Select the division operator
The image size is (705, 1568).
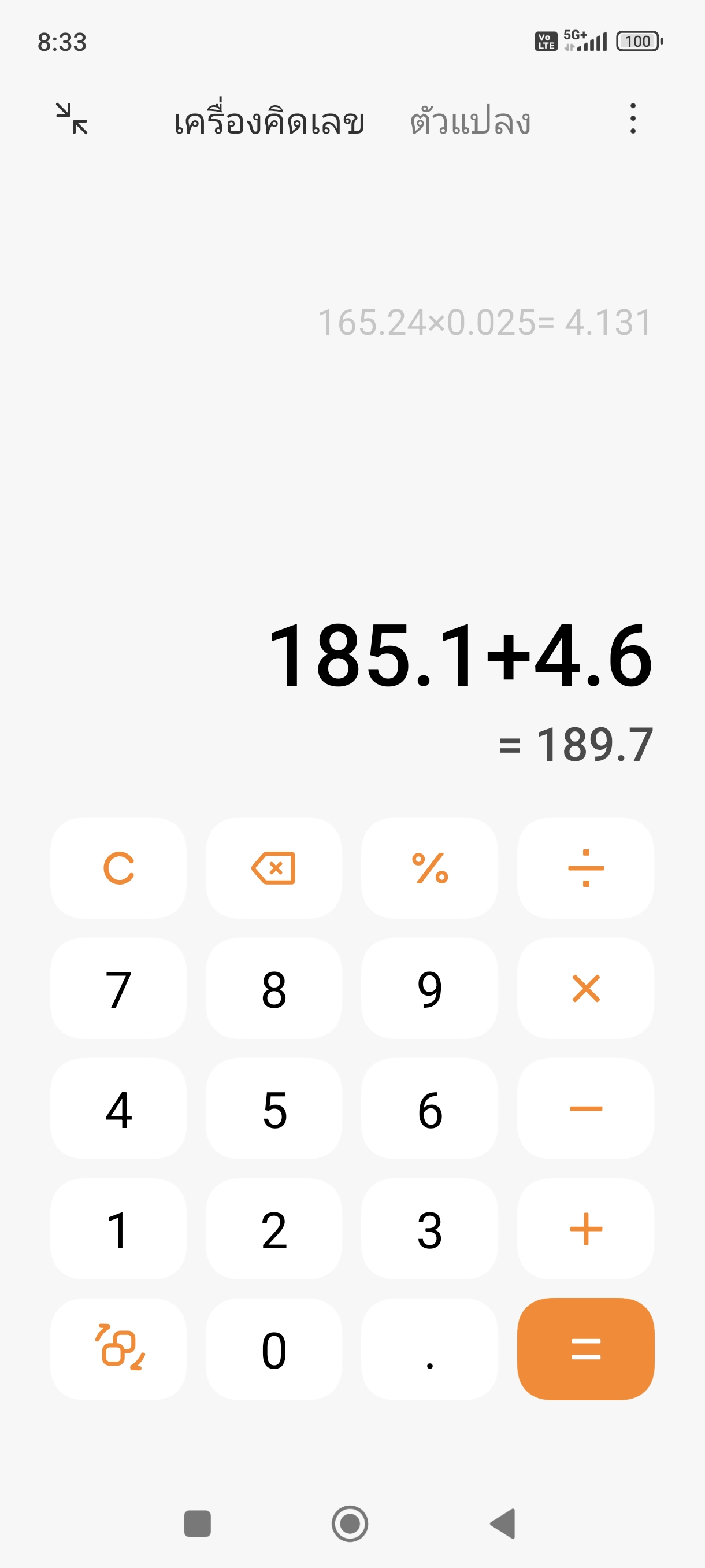point(586,867)
